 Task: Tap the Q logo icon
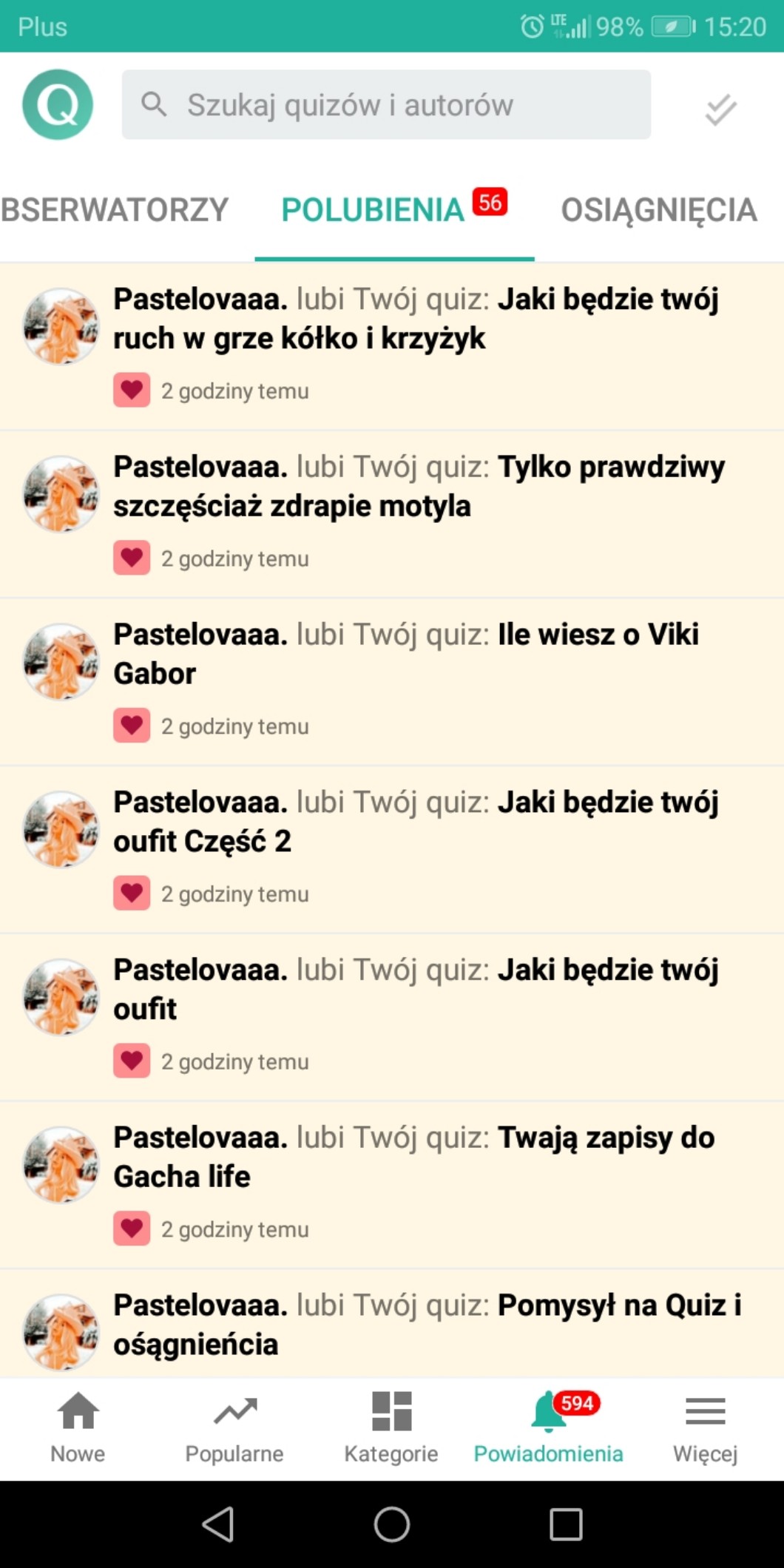(x=58, y=104)
